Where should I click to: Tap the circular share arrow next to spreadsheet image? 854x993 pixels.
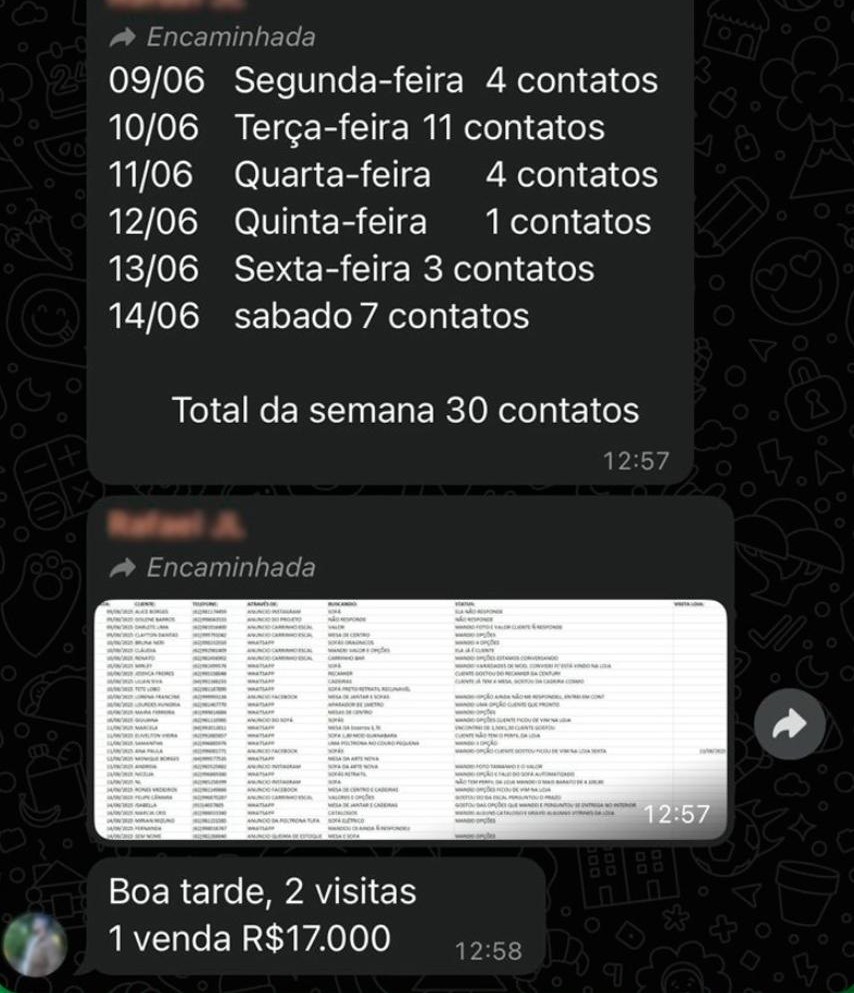pos(789,723)
